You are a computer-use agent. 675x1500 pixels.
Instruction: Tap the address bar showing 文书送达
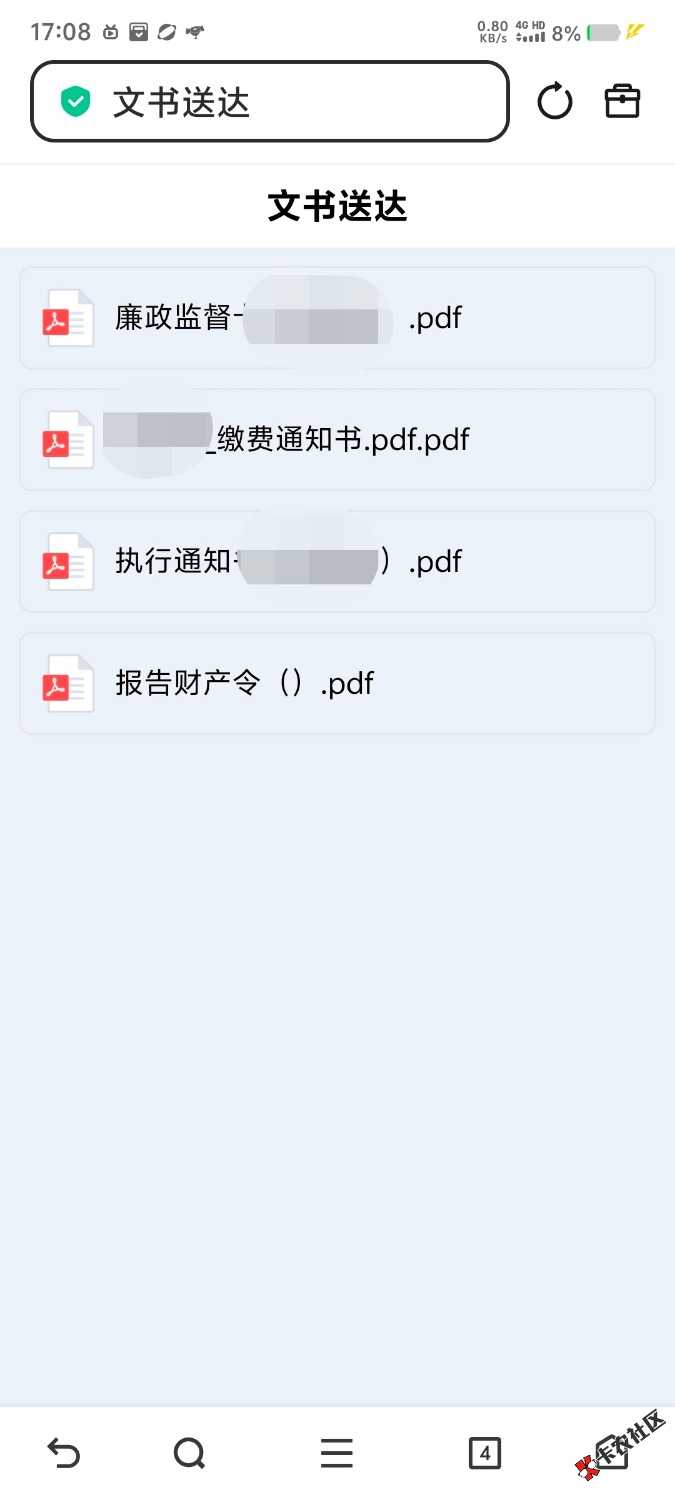(270, 102)
